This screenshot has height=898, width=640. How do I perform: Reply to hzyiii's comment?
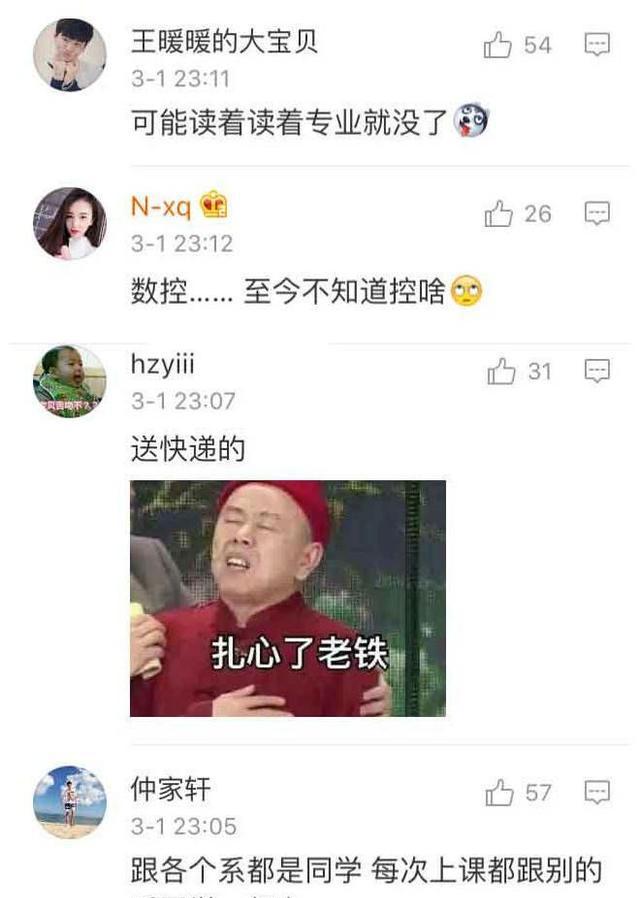point(597,372)
